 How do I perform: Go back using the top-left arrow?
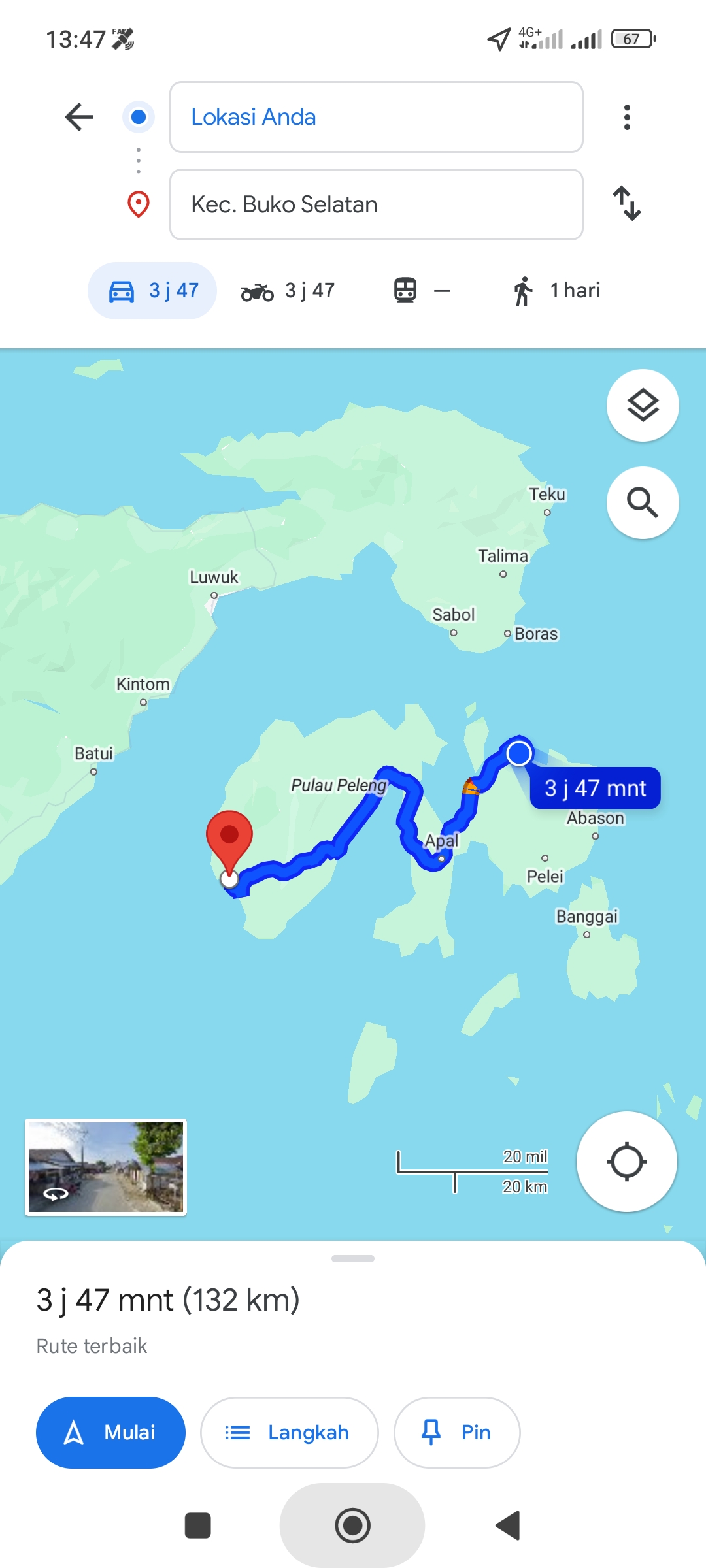(80, 117)
